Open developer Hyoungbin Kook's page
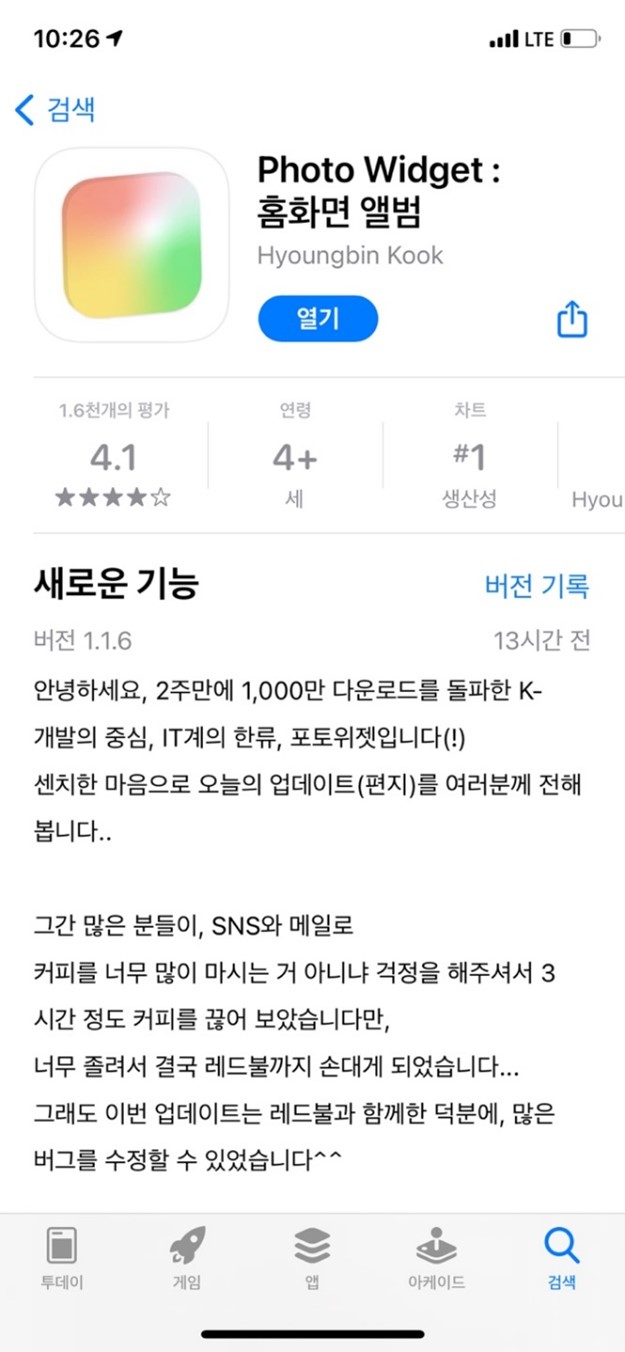This screenshot has width=625, height=1352. [350, 255]
